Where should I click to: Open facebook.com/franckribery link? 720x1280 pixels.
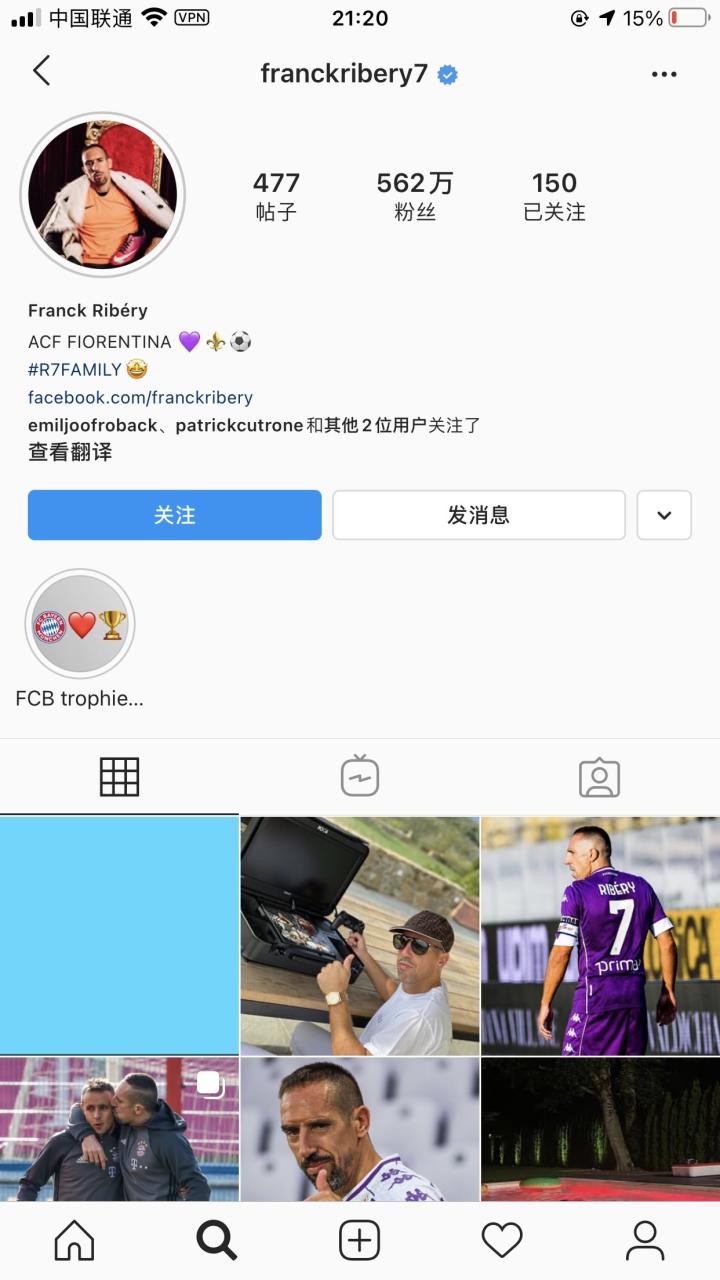[140, 397]
